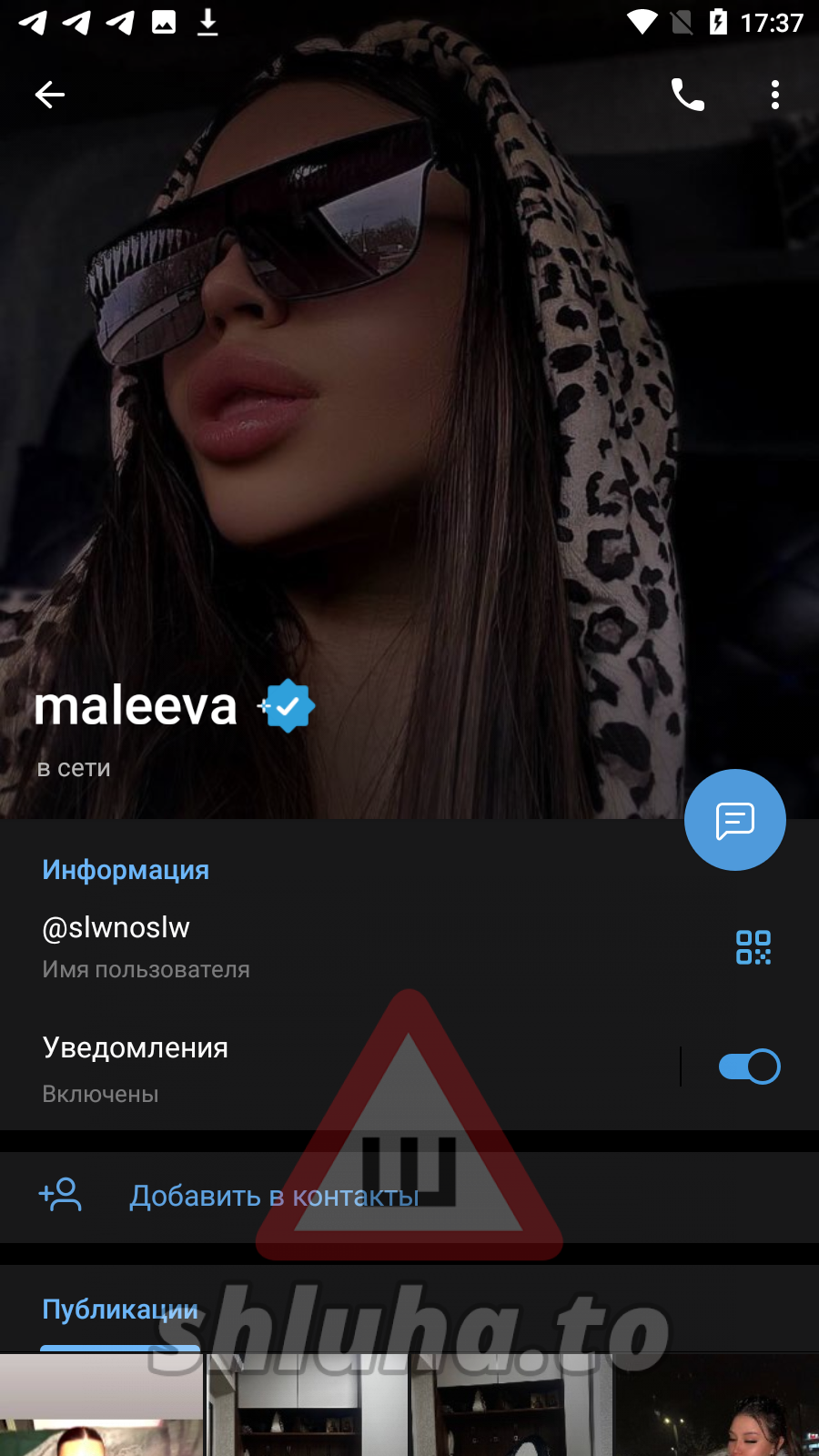
Task: Switch to the Публикации tab
Action: pyautogui.click(x=120, y=1309)
